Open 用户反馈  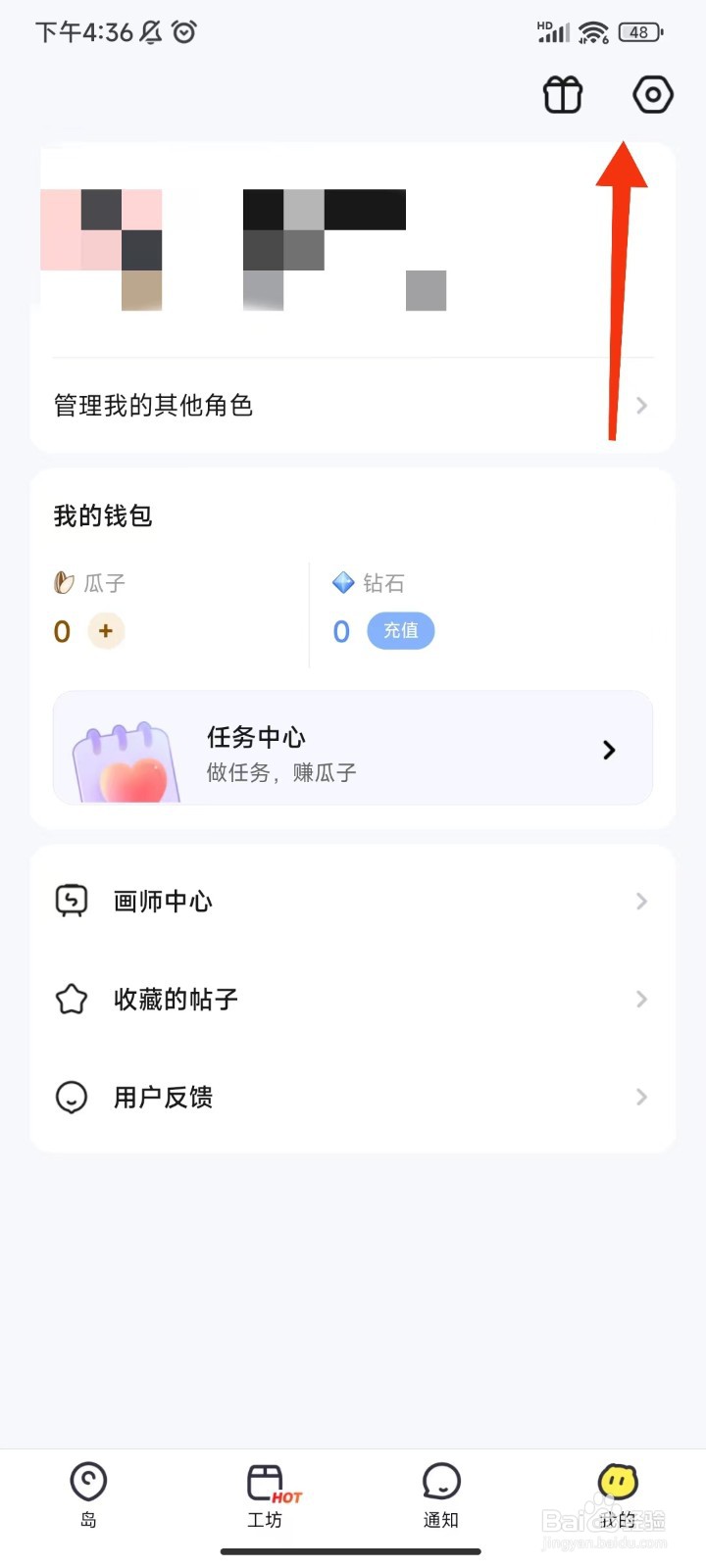click(353, 1097)
